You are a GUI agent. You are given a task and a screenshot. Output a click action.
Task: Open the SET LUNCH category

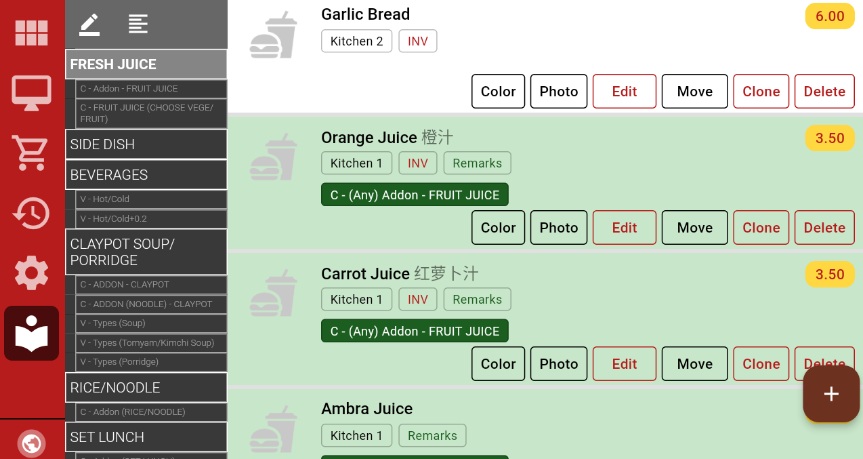[146, 437]
